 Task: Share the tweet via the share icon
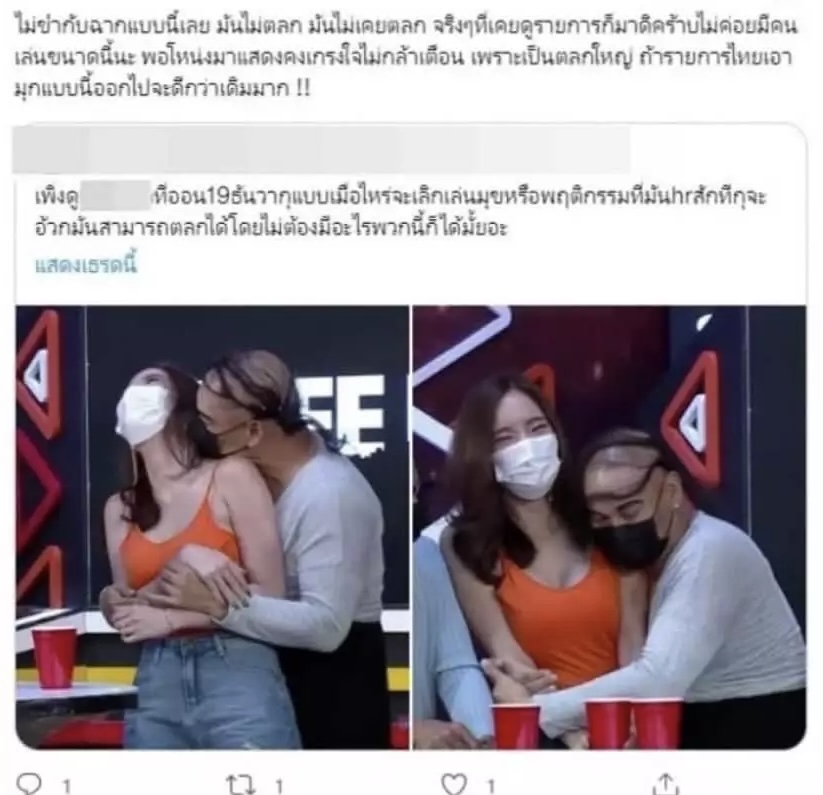tap(669, 784)
